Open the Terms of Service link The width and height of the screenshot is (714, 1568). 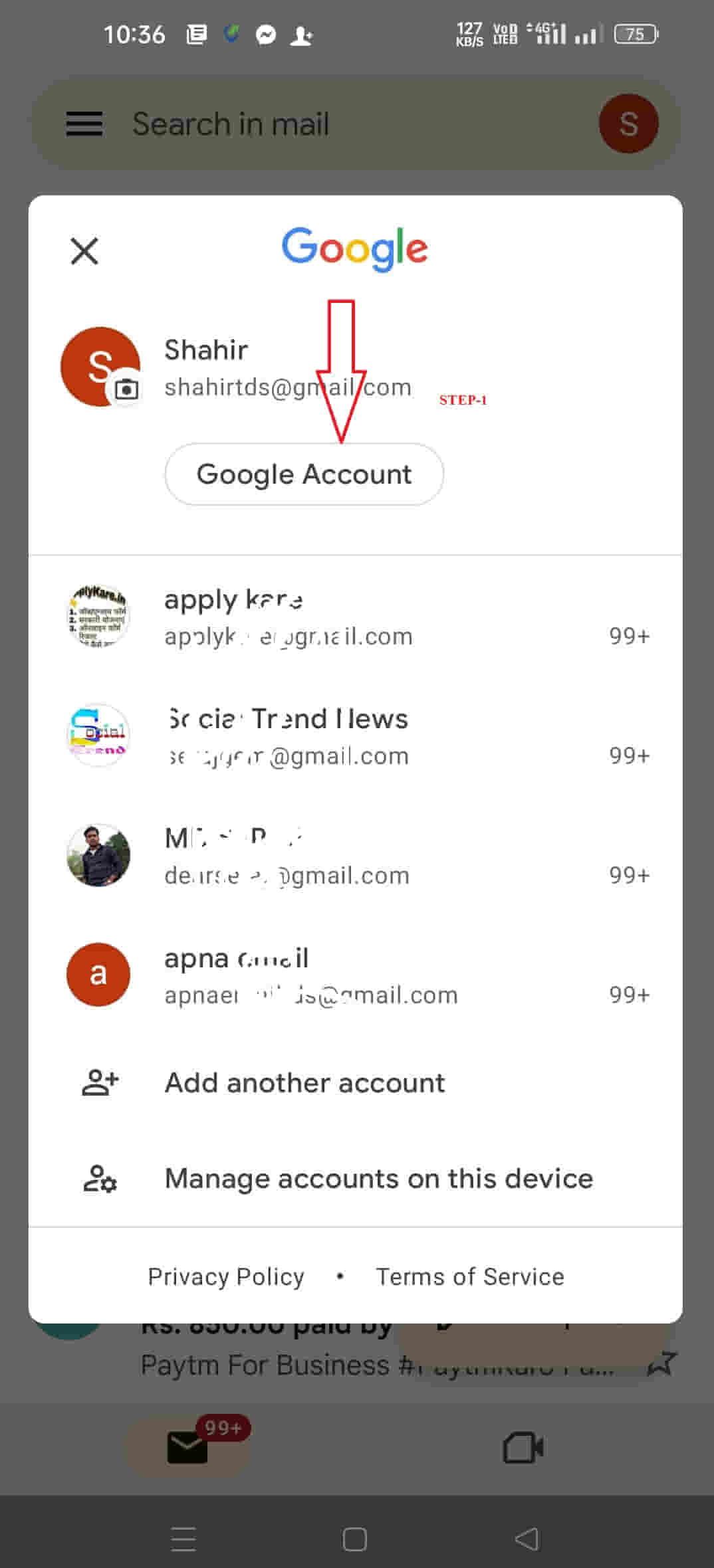(x=469, y=1276)
